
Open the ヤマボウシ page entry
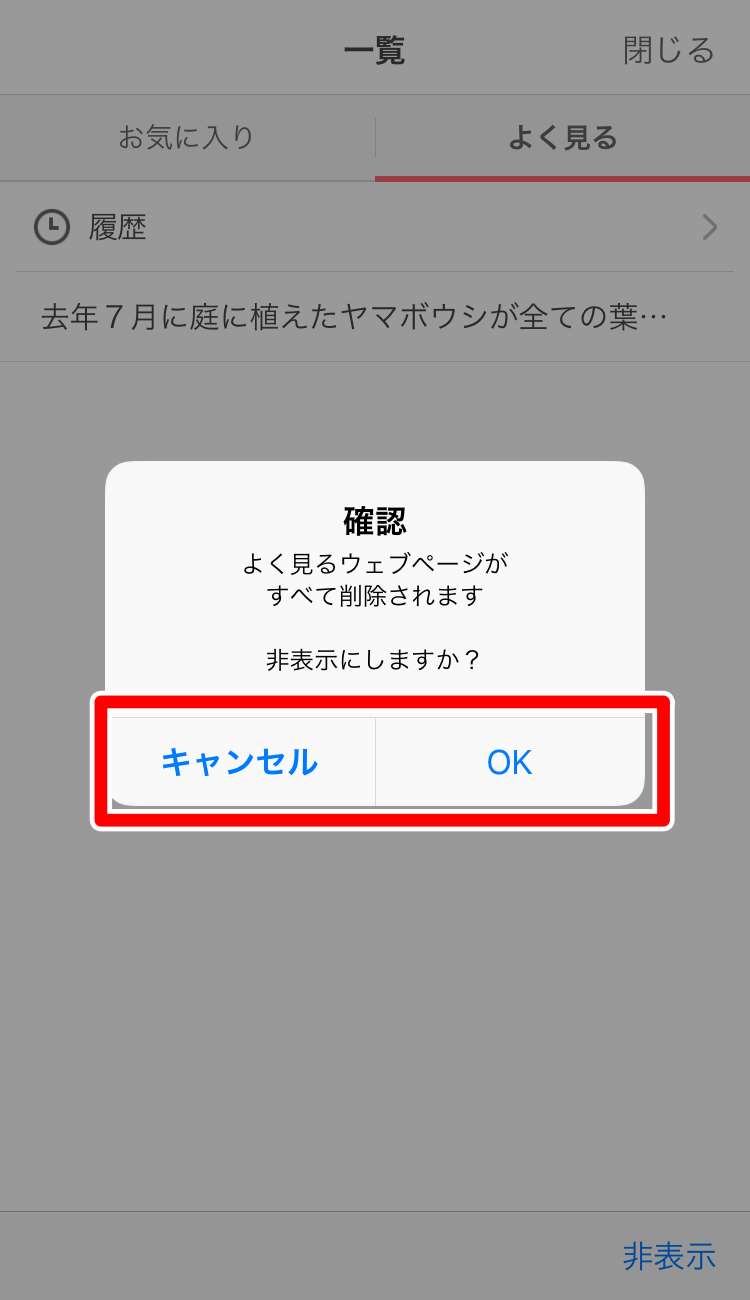[355, 318]
